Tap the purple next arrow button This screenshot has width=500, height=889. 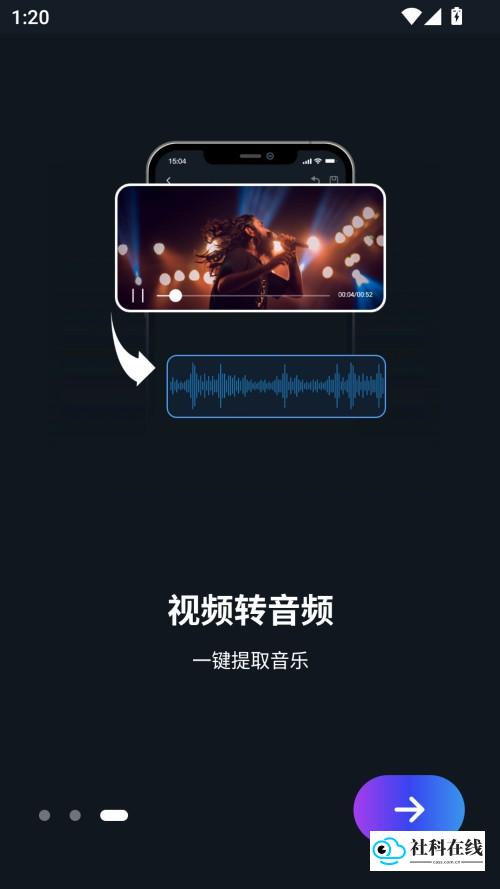409,809
